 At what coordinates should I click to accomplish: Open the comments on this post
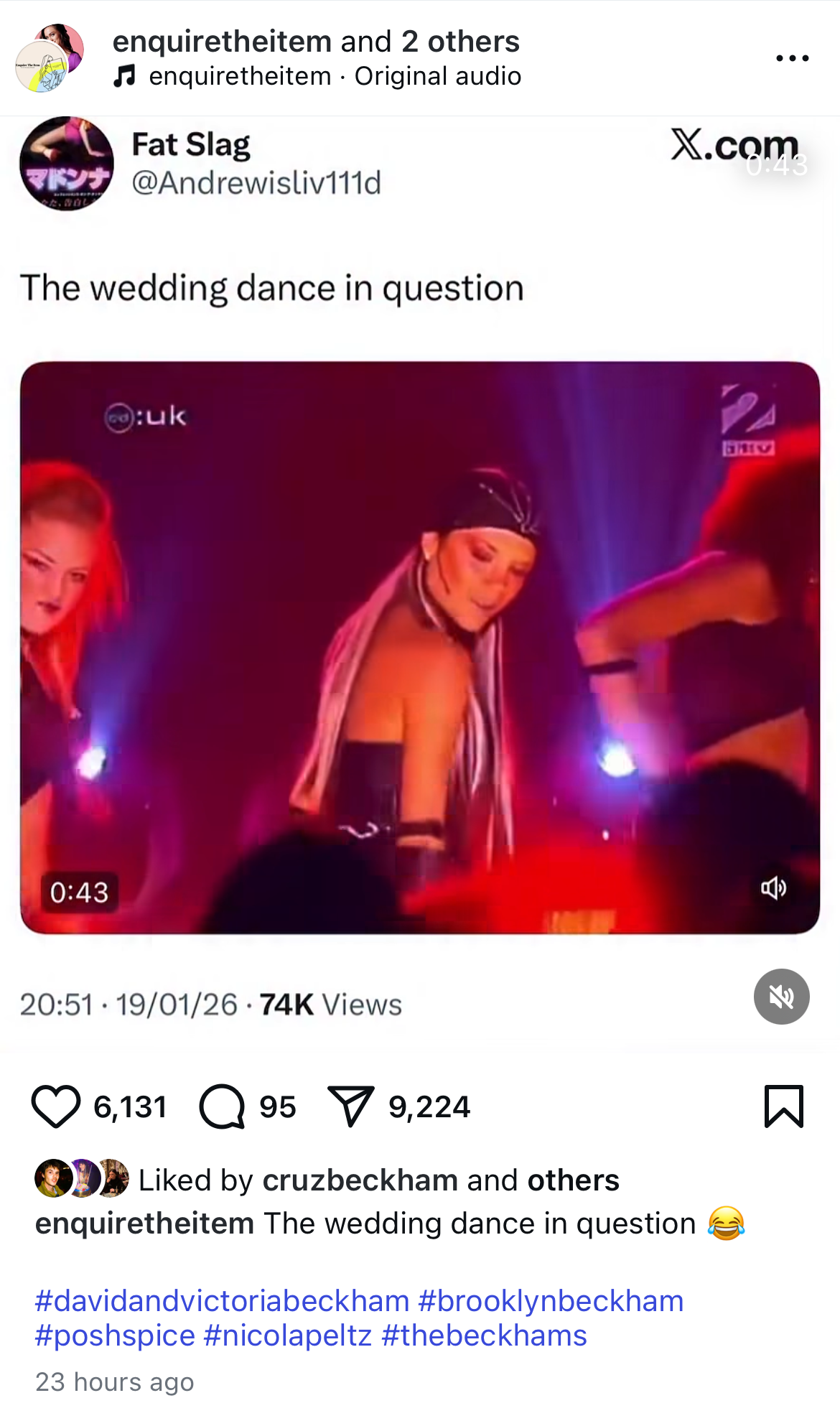click(223, 1106)
